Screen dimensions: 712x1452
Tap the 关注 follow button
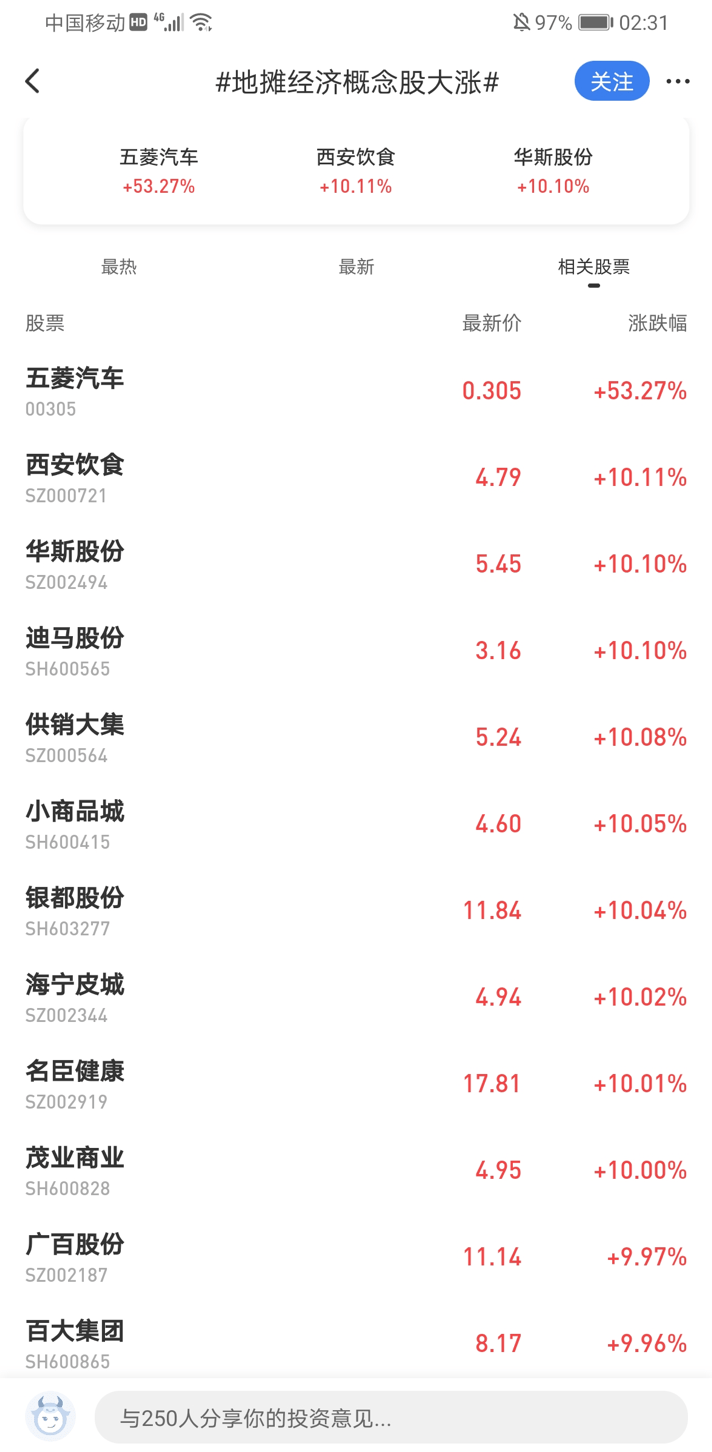tap(611, 81)
